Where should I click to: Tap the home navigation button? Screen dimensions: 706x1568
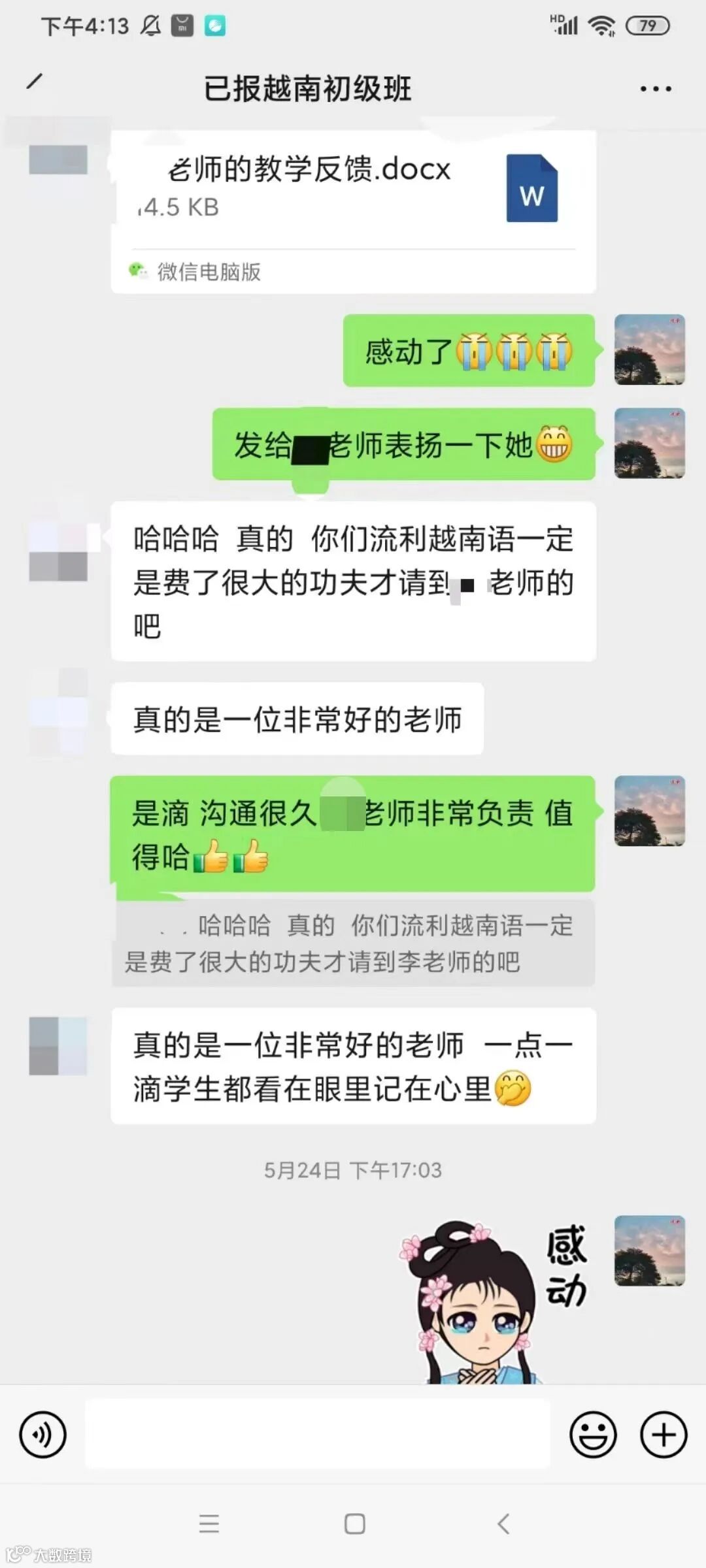pos(353,1522)
